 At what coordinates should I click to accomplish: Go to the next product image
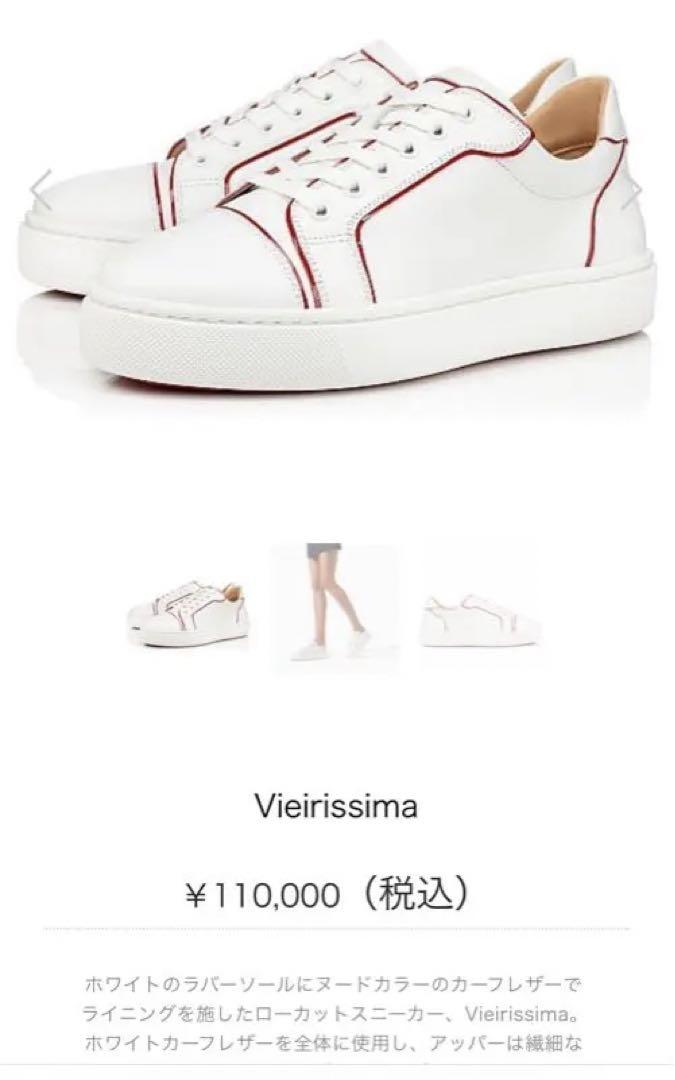[632, 189]
